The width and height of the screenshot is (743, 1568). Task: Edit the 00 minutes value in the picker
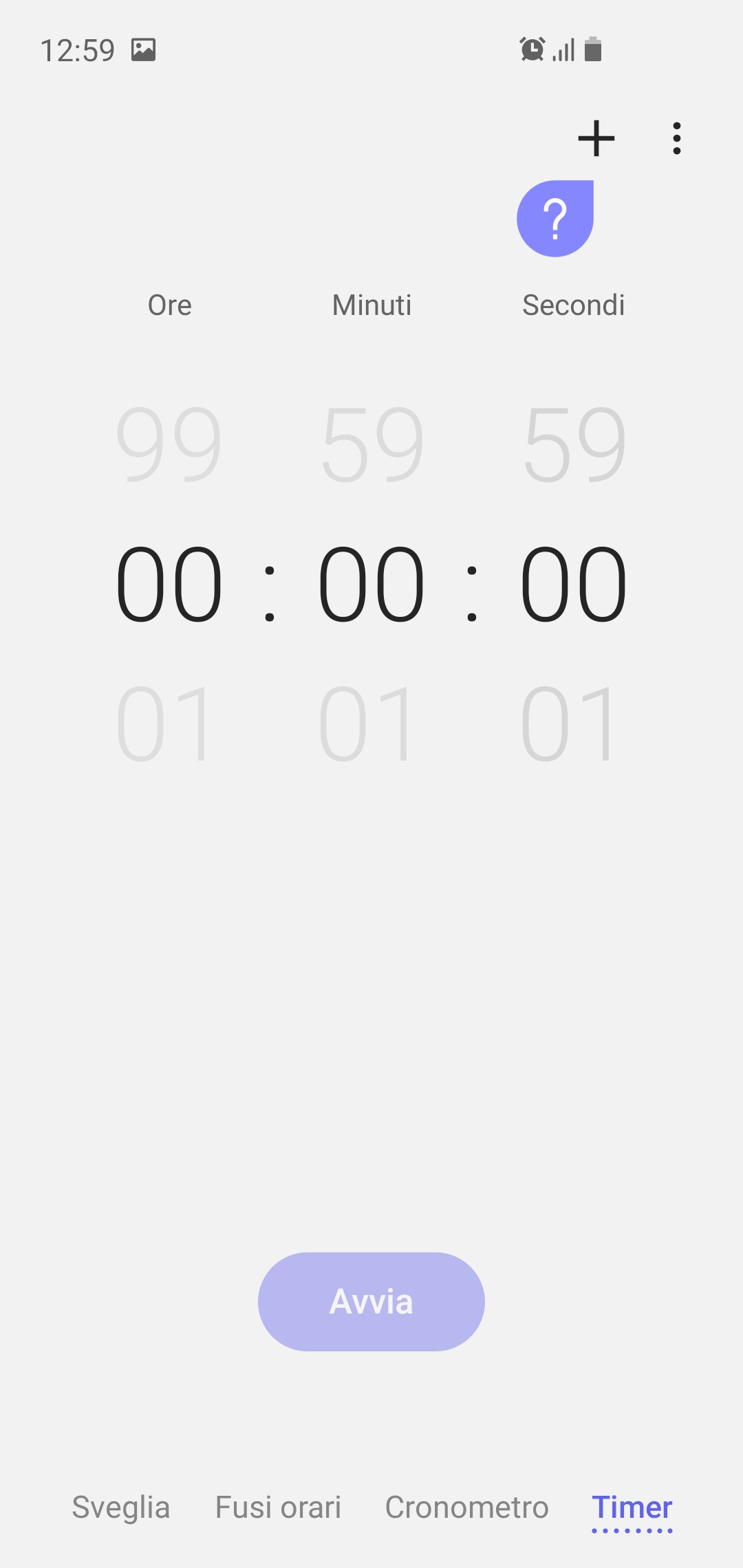371,584
